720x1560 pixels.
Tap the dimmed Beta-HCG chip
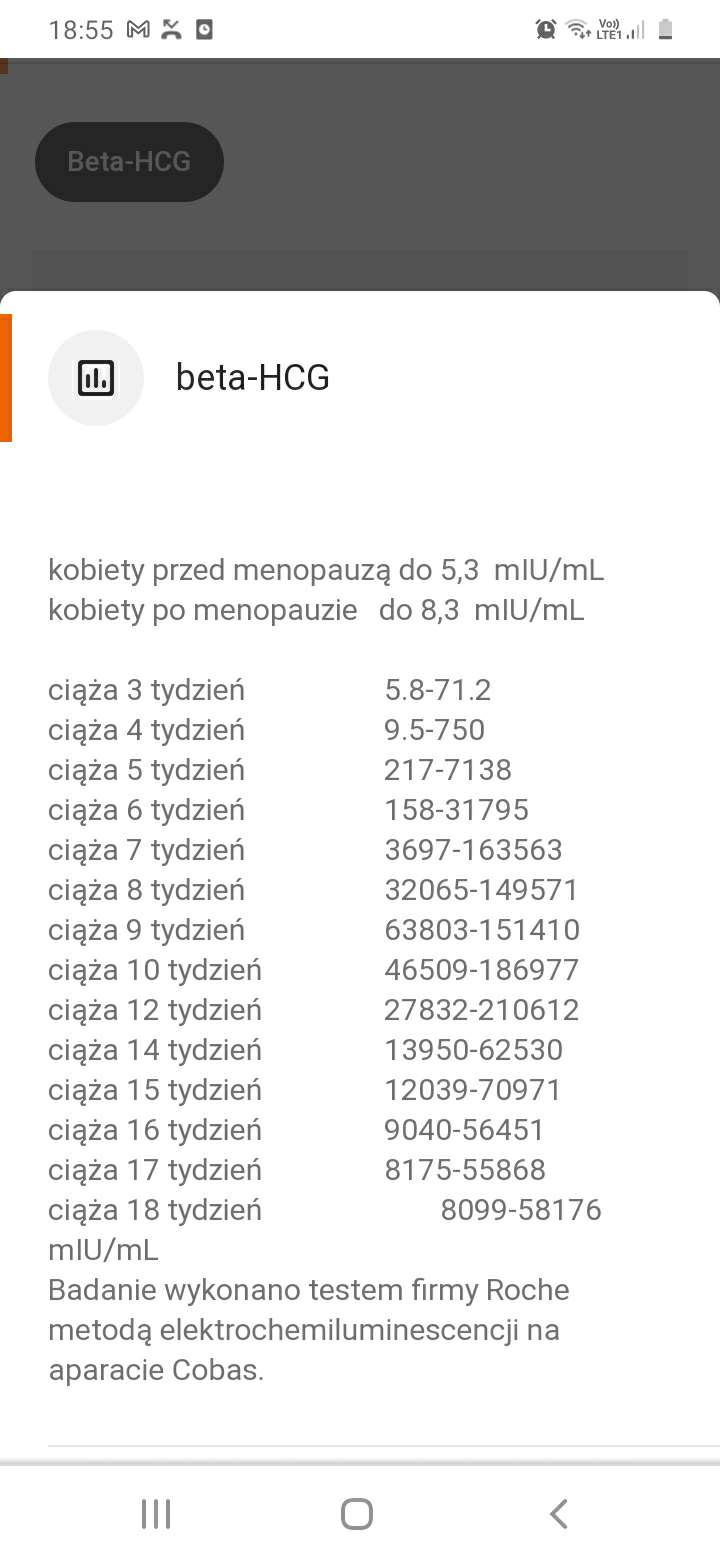coord(129,162)
